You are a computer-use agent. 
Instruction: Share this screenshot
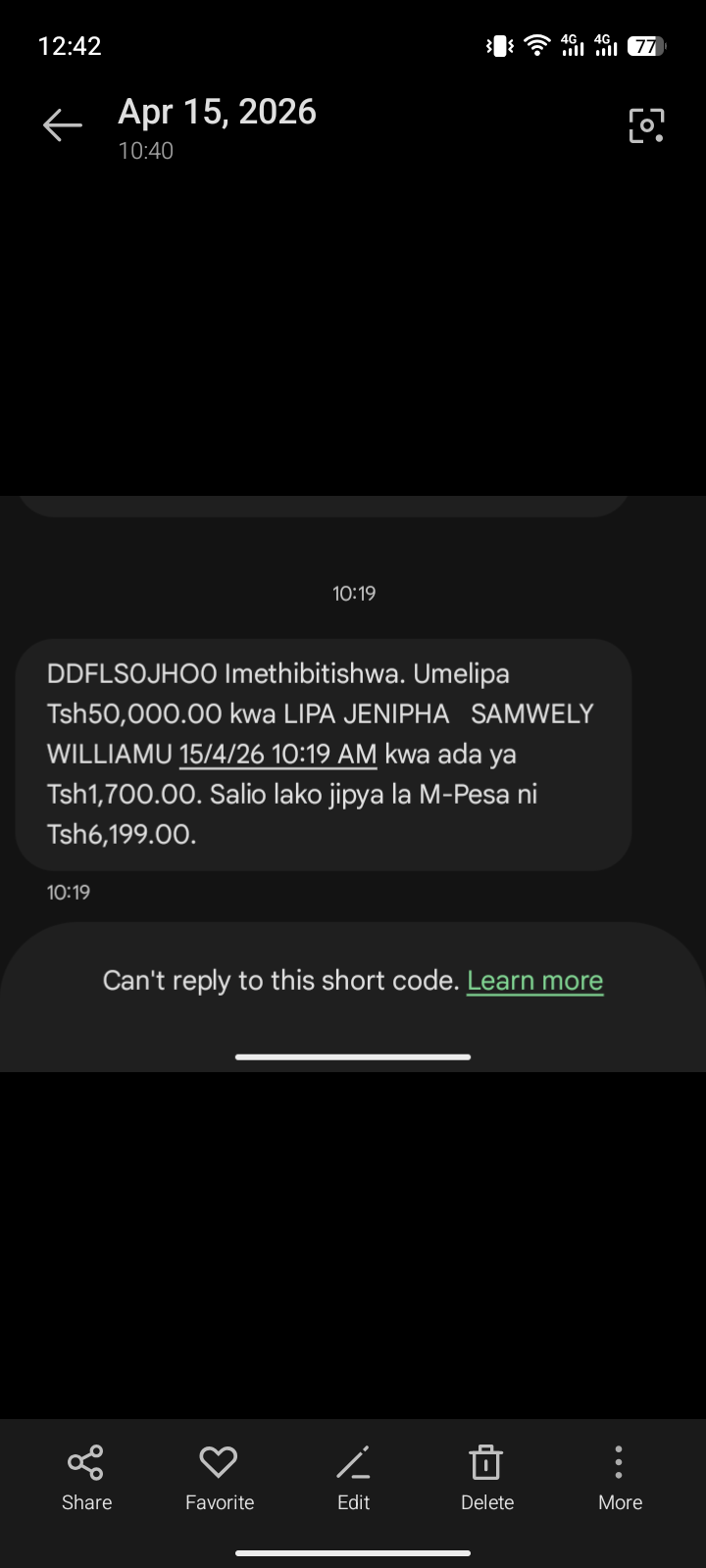pos(86,1477)
